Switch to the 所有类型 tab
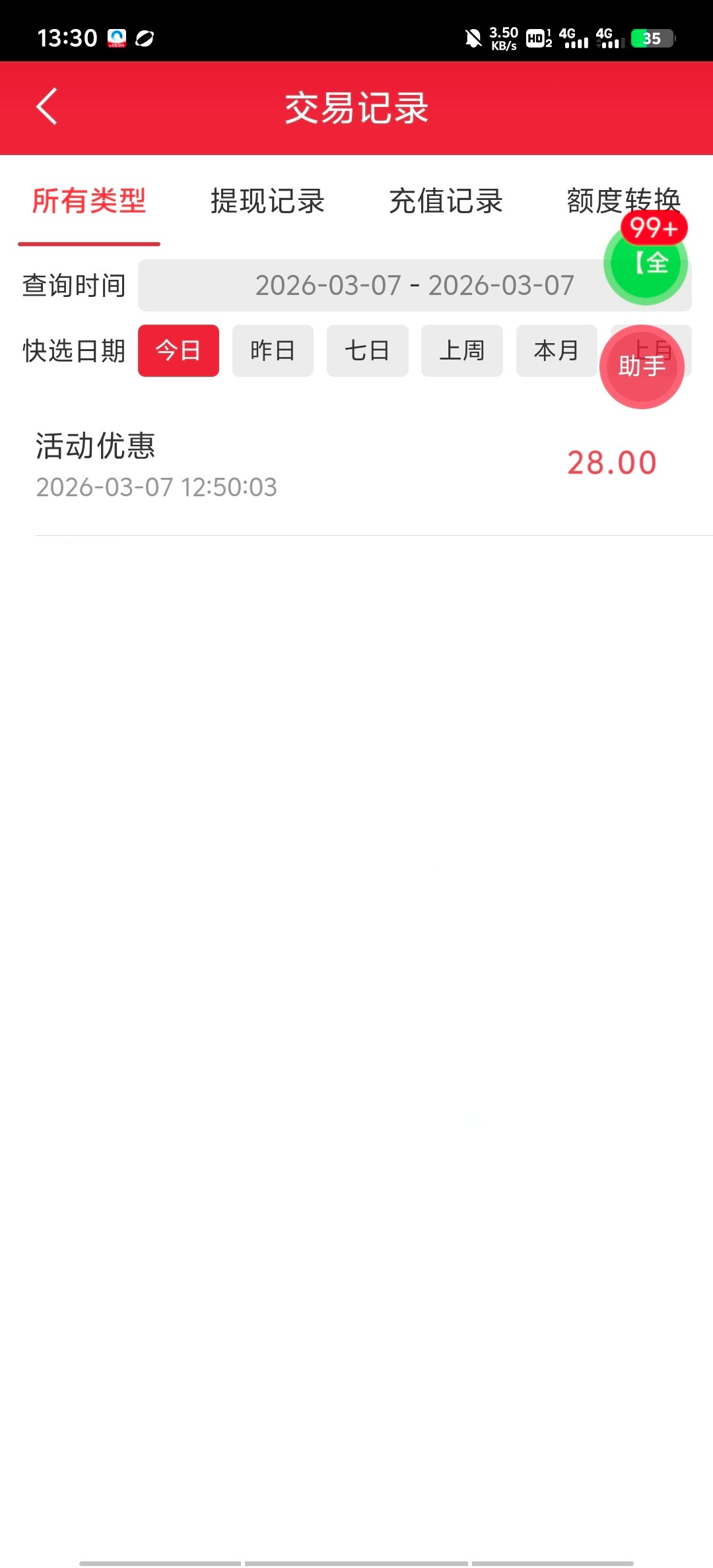Viewport: 713px width, 1568px height. tap(89, 201)
